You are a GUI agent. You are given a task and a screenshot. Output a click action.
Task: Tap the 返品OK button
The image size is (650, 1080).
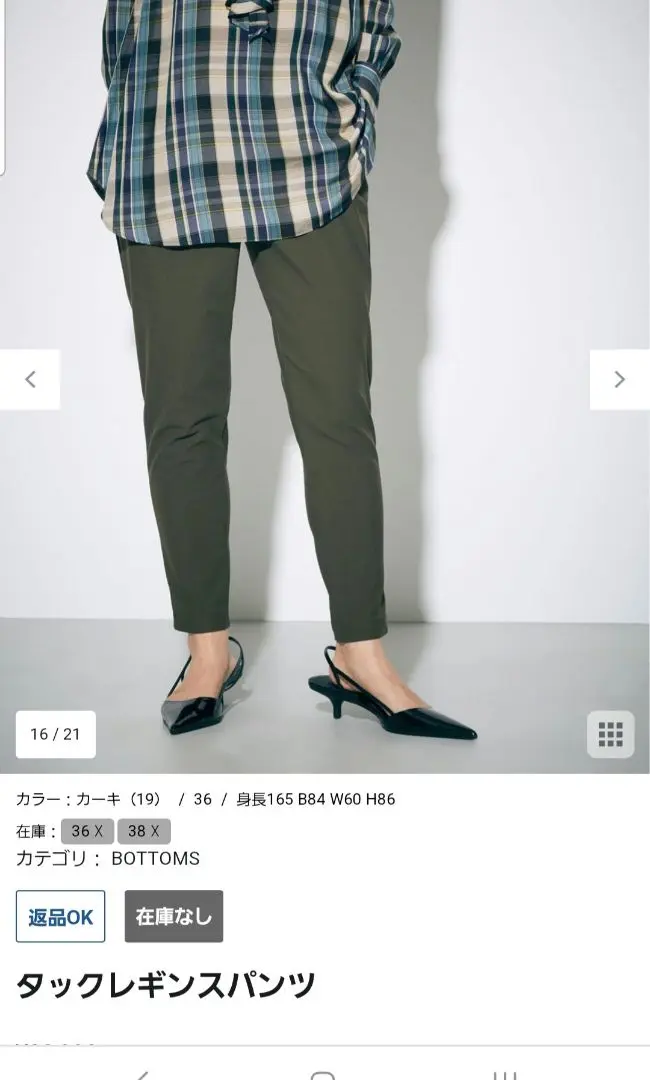coord(60,916)
